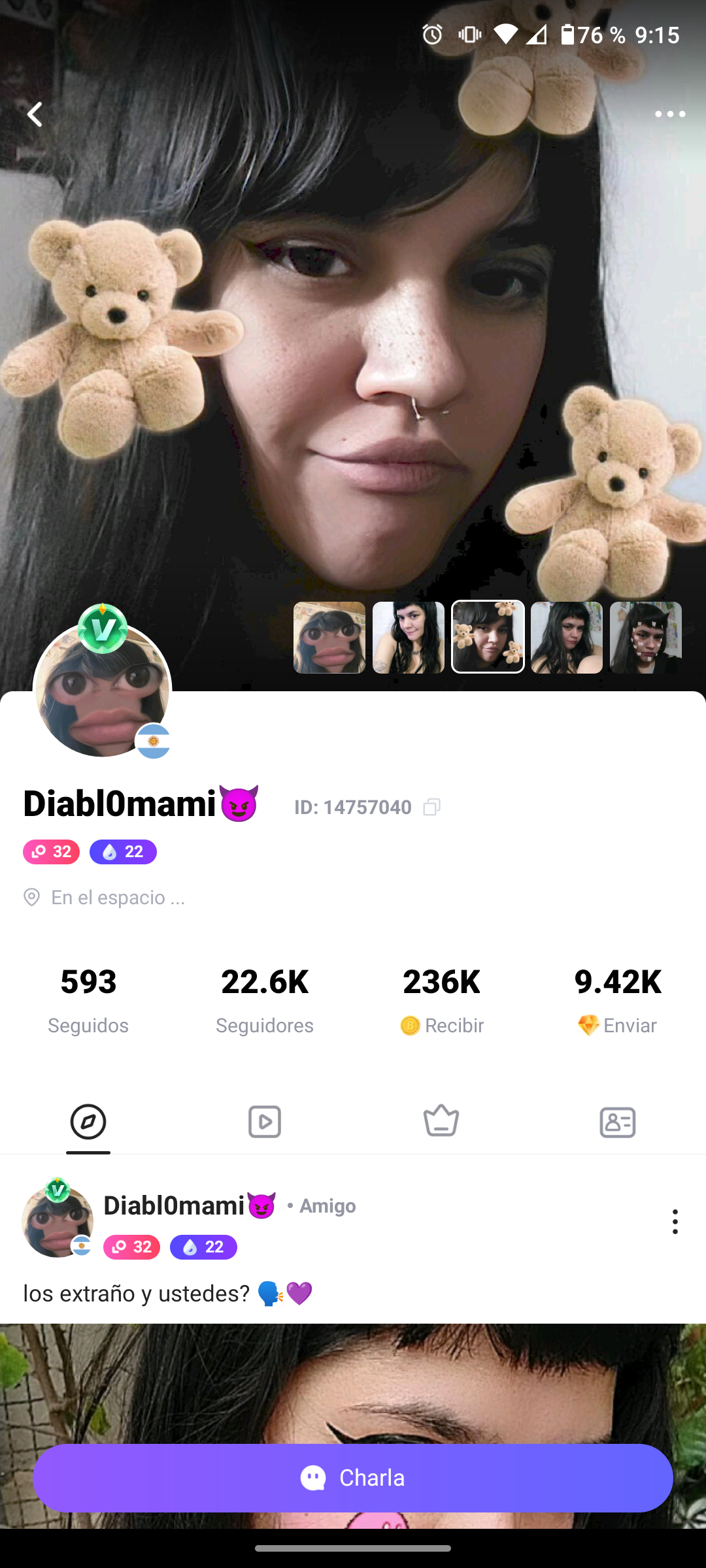Expand the truncated En el espacio text
The height and width of the screenshot is (1568, 706).
[x=118, y=897]
